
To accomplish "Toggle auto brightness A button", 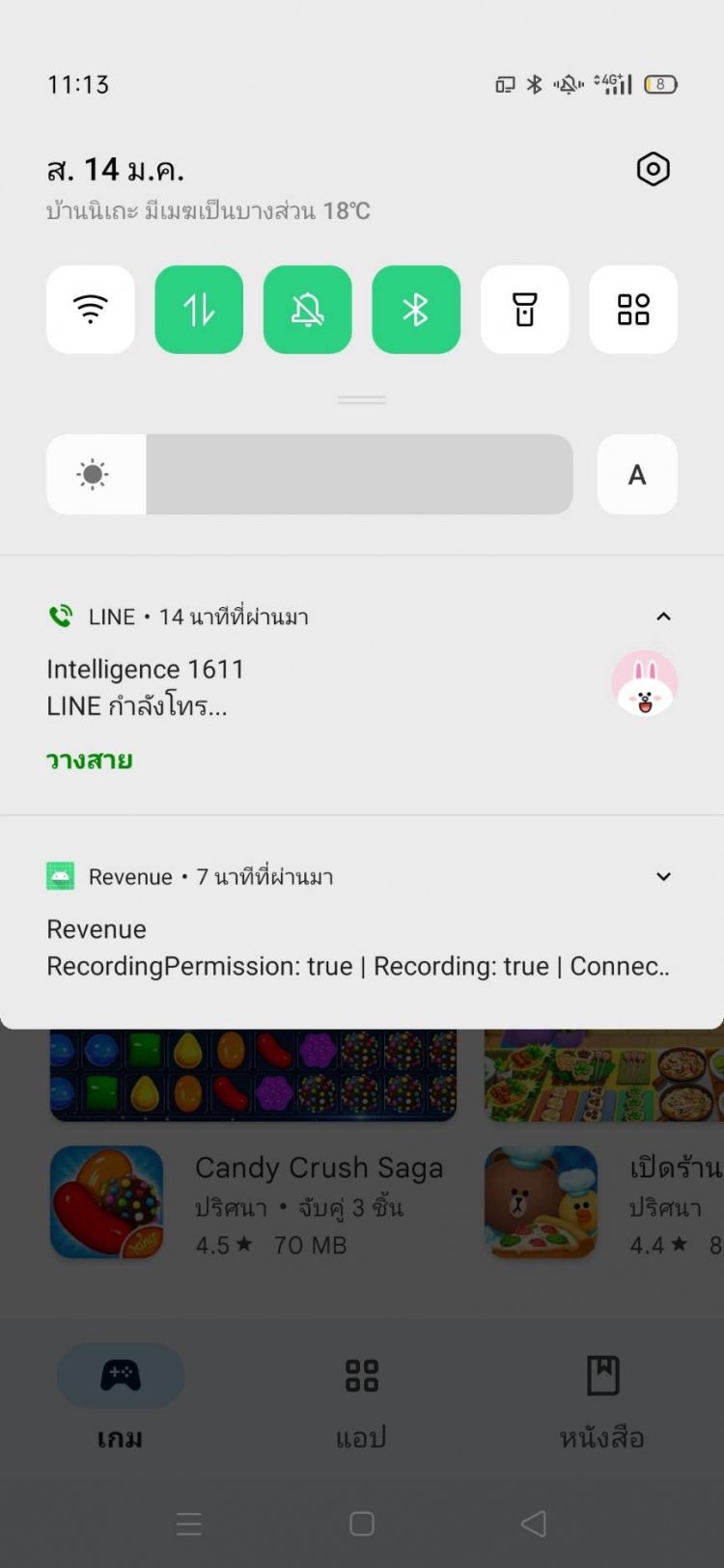I will point(637,474).
